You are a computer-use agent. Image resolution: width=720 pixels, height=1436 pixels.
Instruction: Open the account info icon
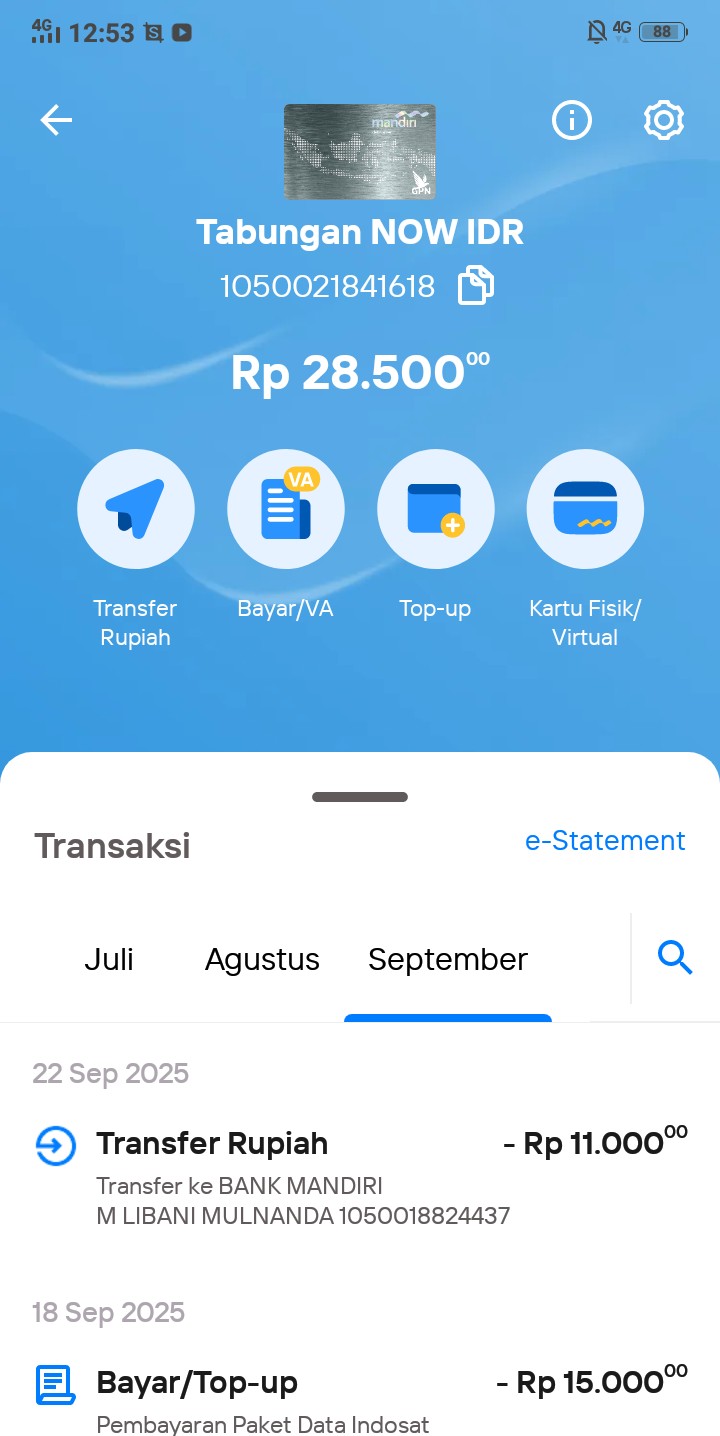click(x=572, y=121)
